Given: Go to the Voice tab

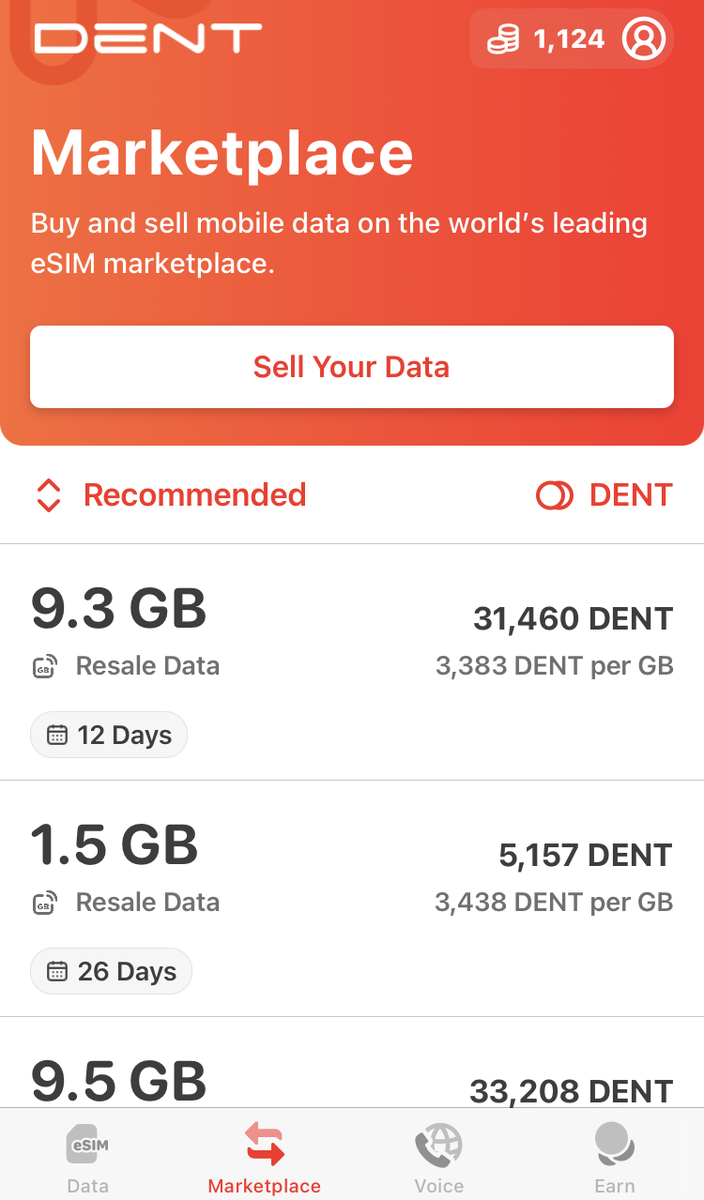Looking at the screenshot, I should pos(439,1155).
